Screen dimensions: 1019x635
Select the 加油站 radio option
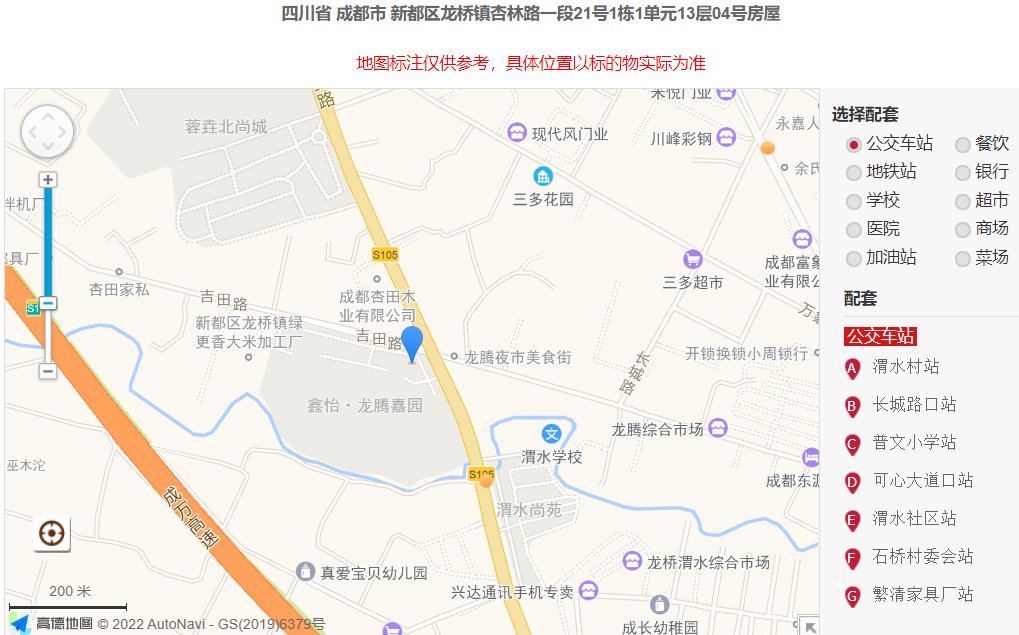tap(853, 259)
